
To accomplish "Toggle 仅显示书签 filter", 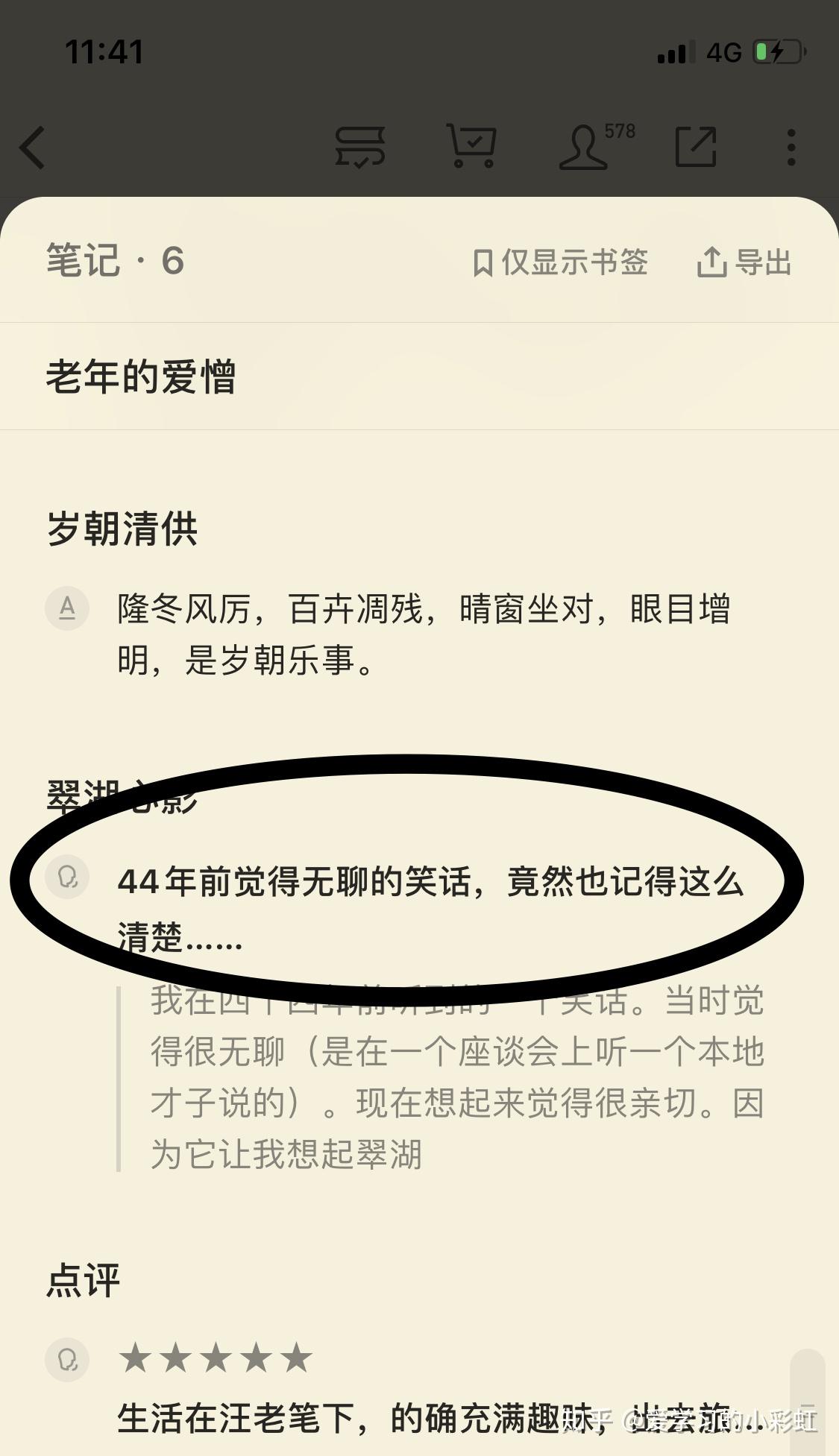I will click(560, 262).
